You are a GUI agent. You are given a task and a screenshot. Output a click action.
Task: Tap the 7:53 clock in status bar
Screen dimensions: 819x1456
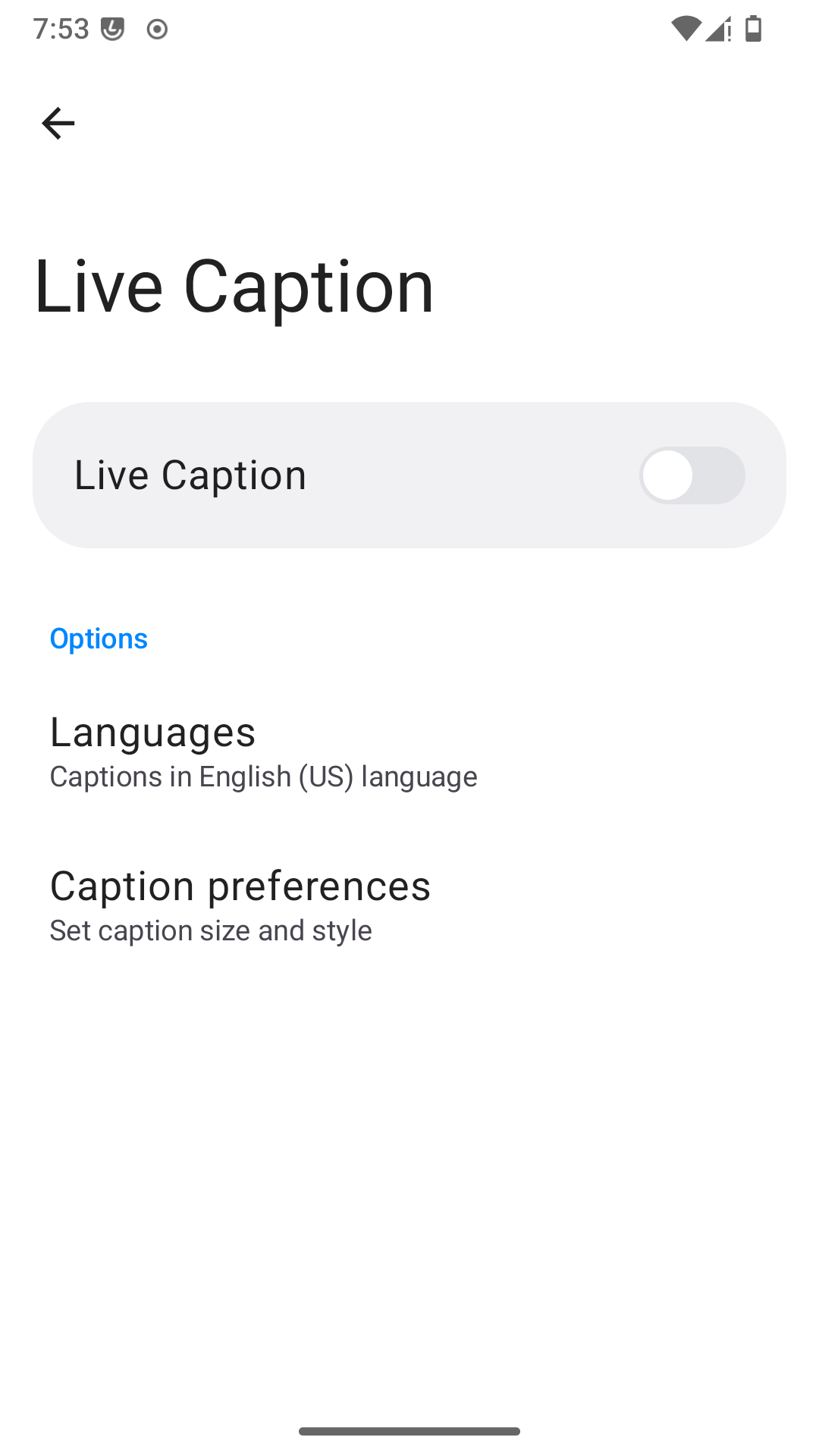tap(61, 28)
